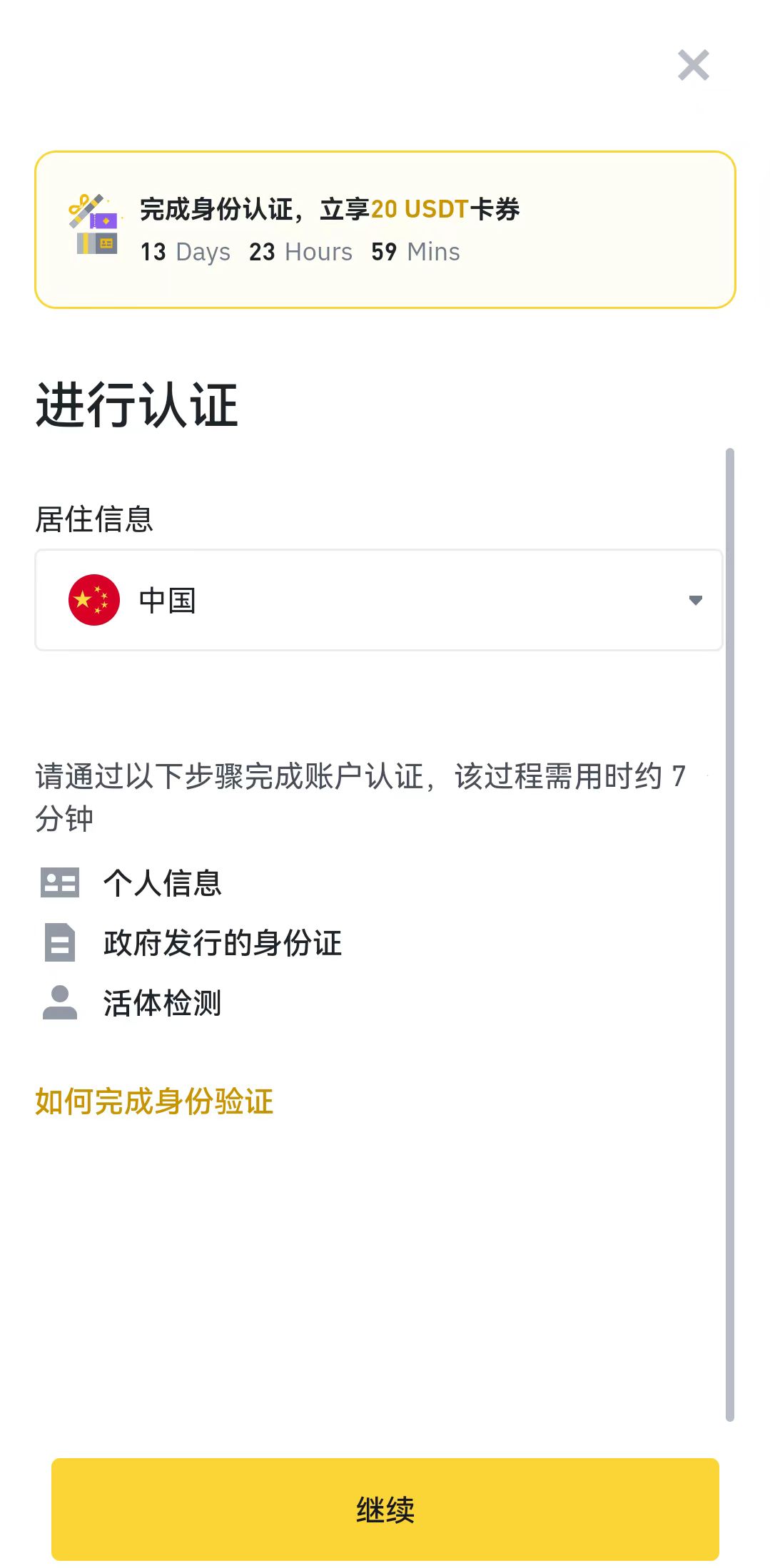Click the dropdown arrow next to 中国
The image size is (770, 1568).
coord(695,600)
